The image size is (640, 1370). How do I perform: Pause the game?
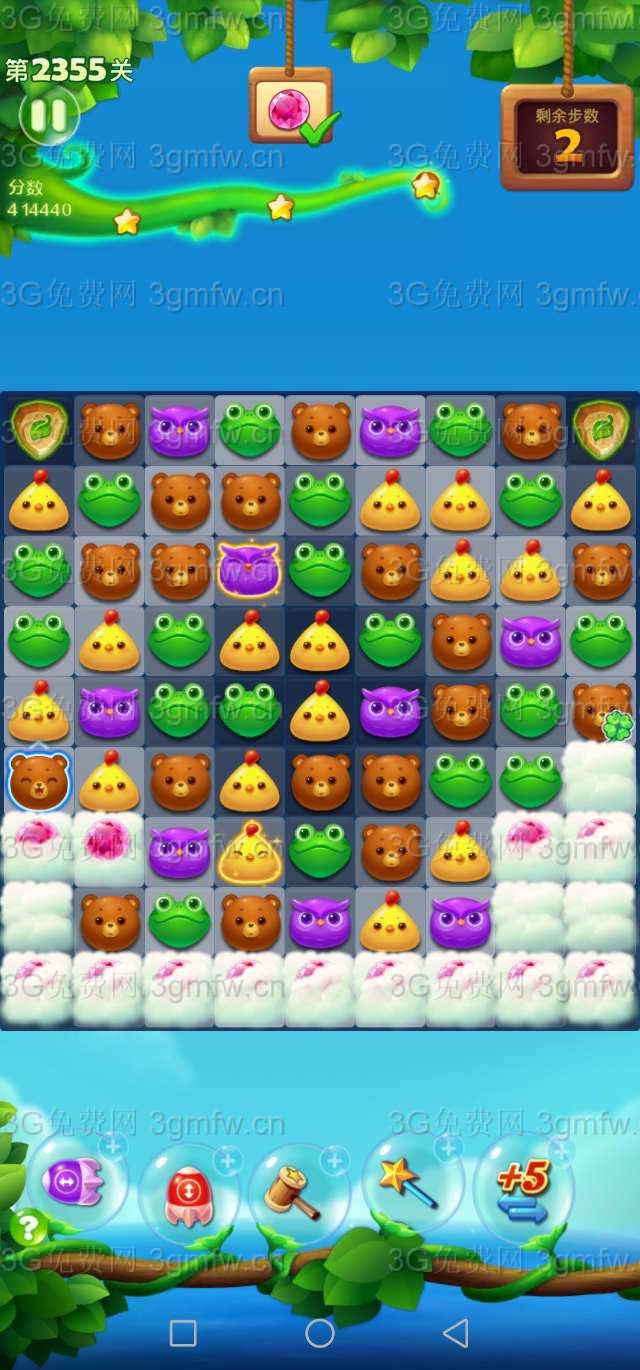pos(48,115)
